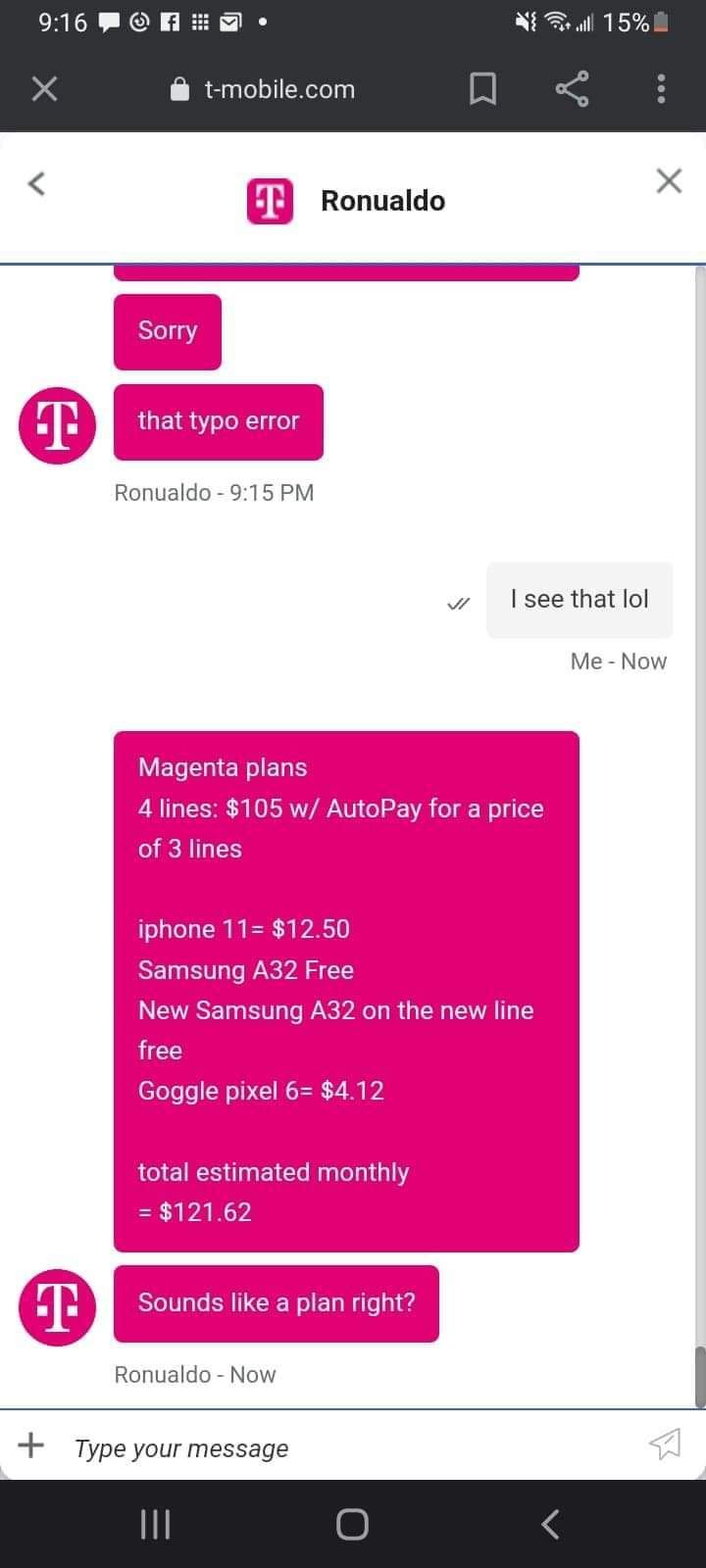
Task: Open recent apps from navigation bar
Action: (156, 1524)
